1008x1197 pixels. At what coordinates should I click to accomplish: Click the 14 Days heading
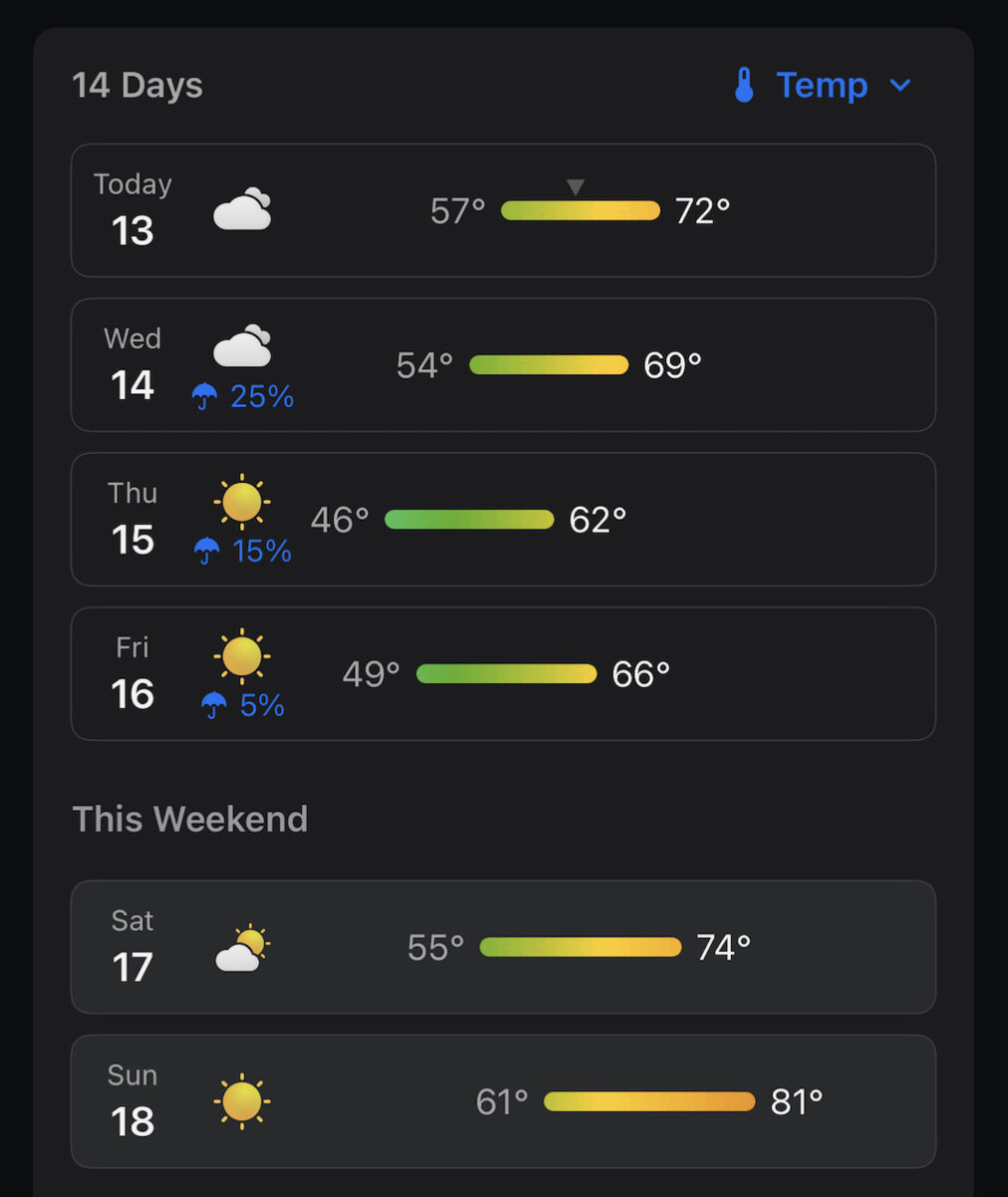coord(138,86)
